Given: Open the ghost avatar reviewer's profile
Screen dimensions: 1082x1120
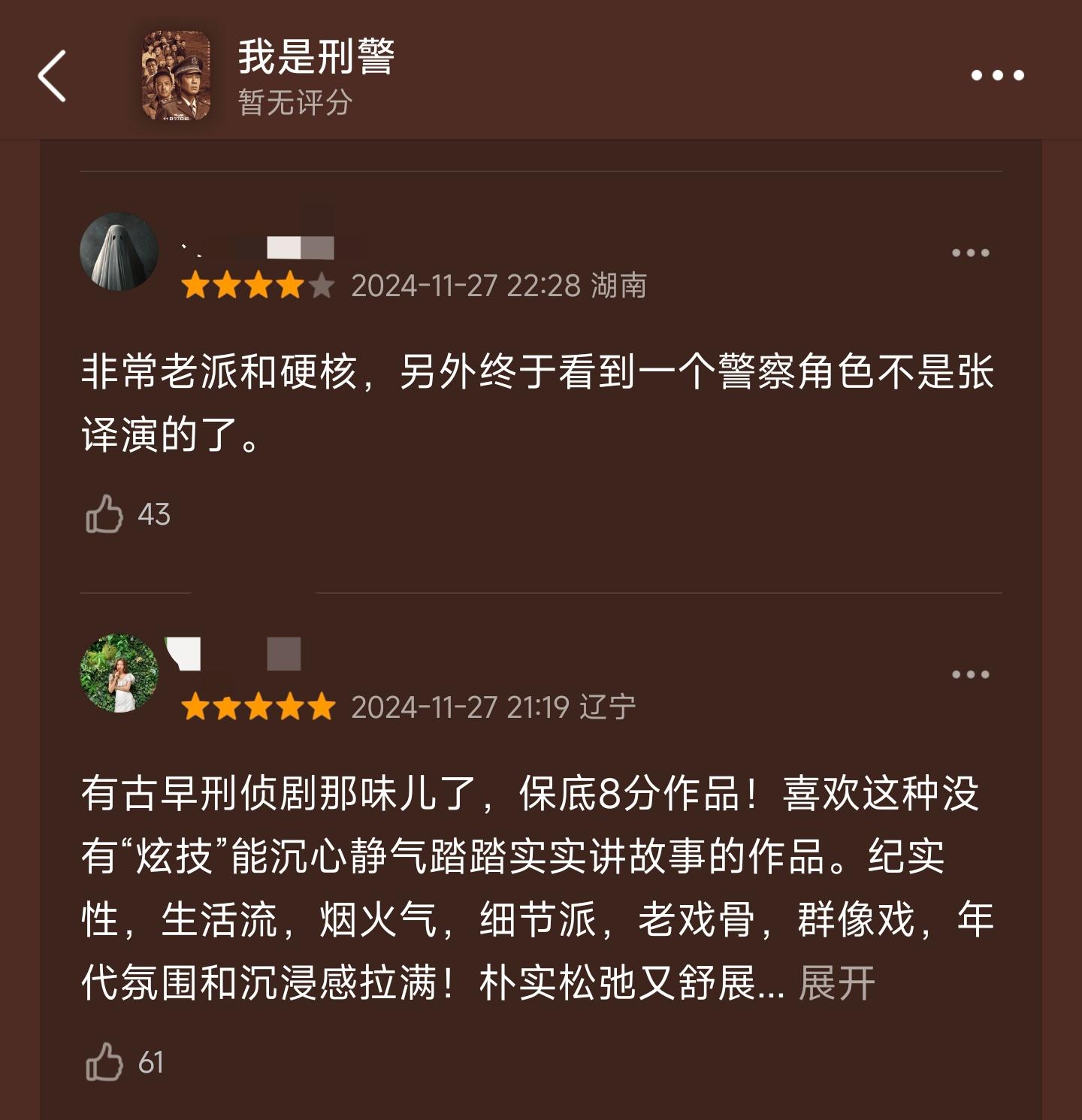Looking at the screenshot, I should pos(119,252).
